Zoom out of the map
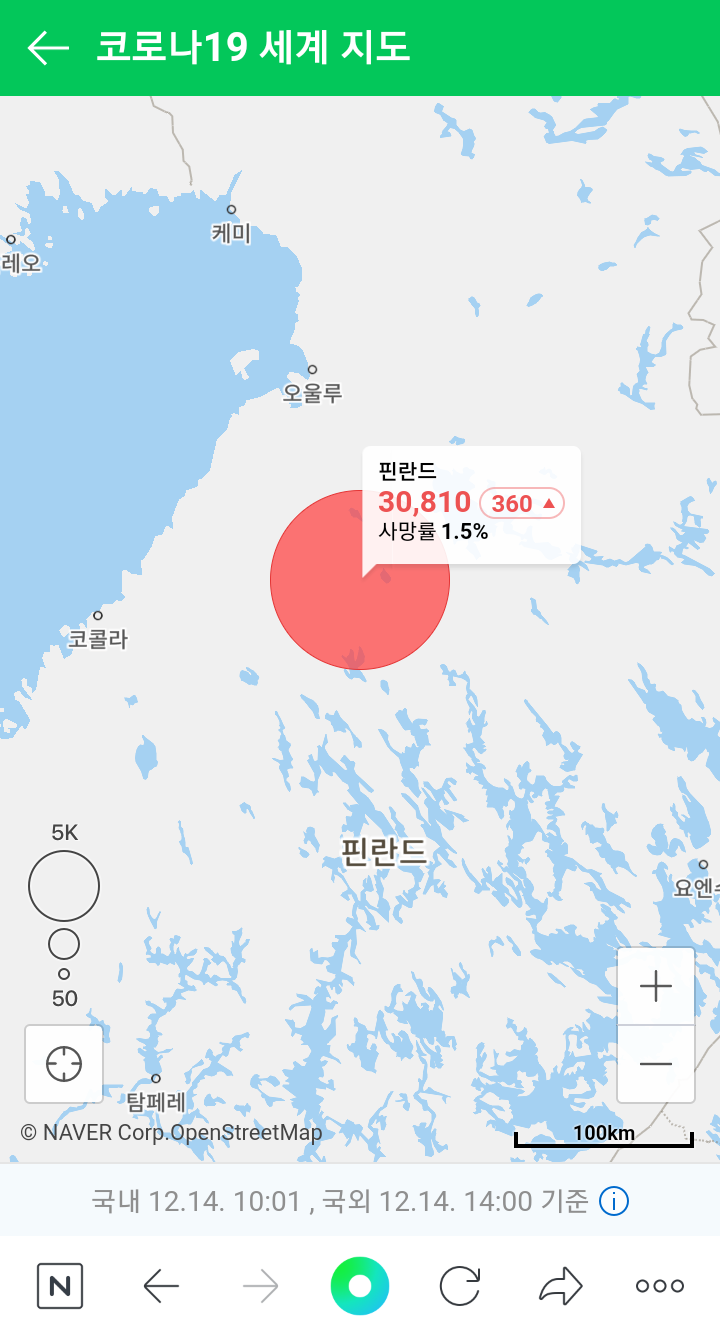The height and width of the screenshot is (1336, 720). [656, 1064]
